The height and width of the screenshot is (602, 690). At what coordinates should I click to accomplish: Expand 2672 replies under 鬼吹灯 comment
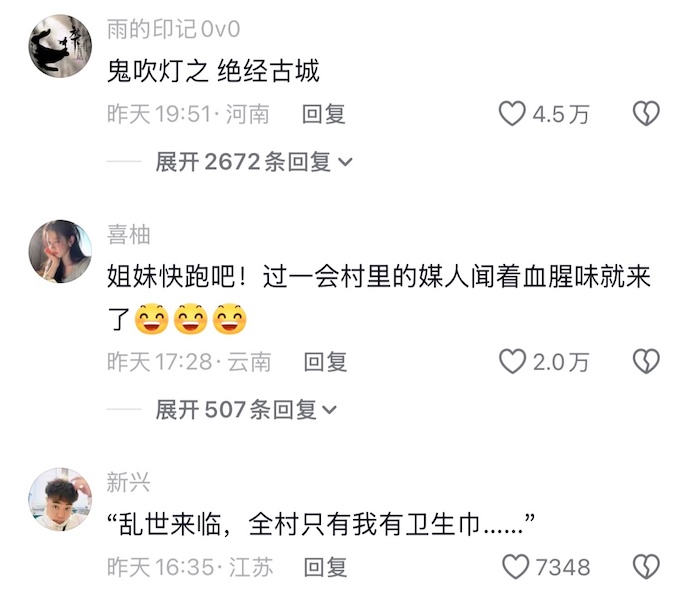pos(254,161)
